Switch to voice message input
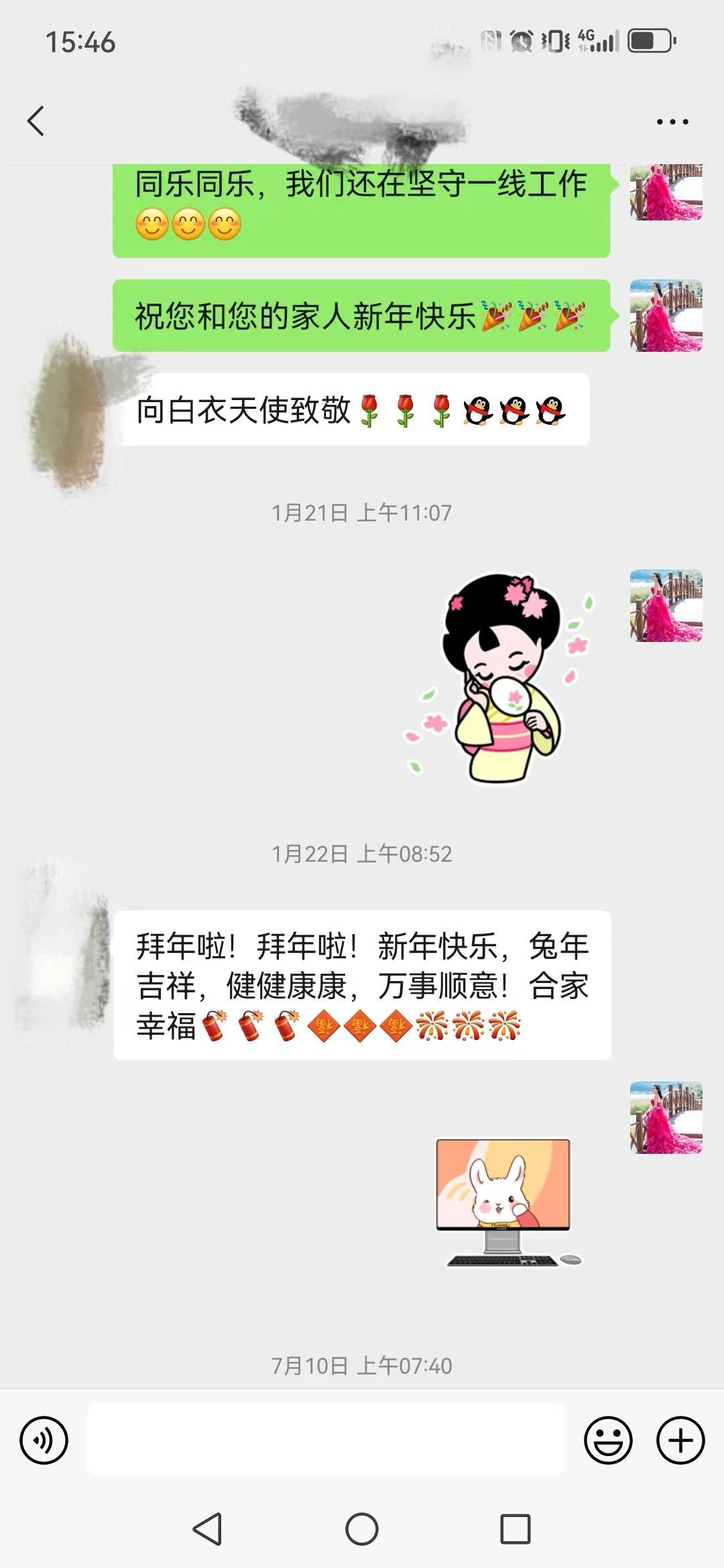The height and width of the screenshot is (1568, 724). tap(44, 1440)
